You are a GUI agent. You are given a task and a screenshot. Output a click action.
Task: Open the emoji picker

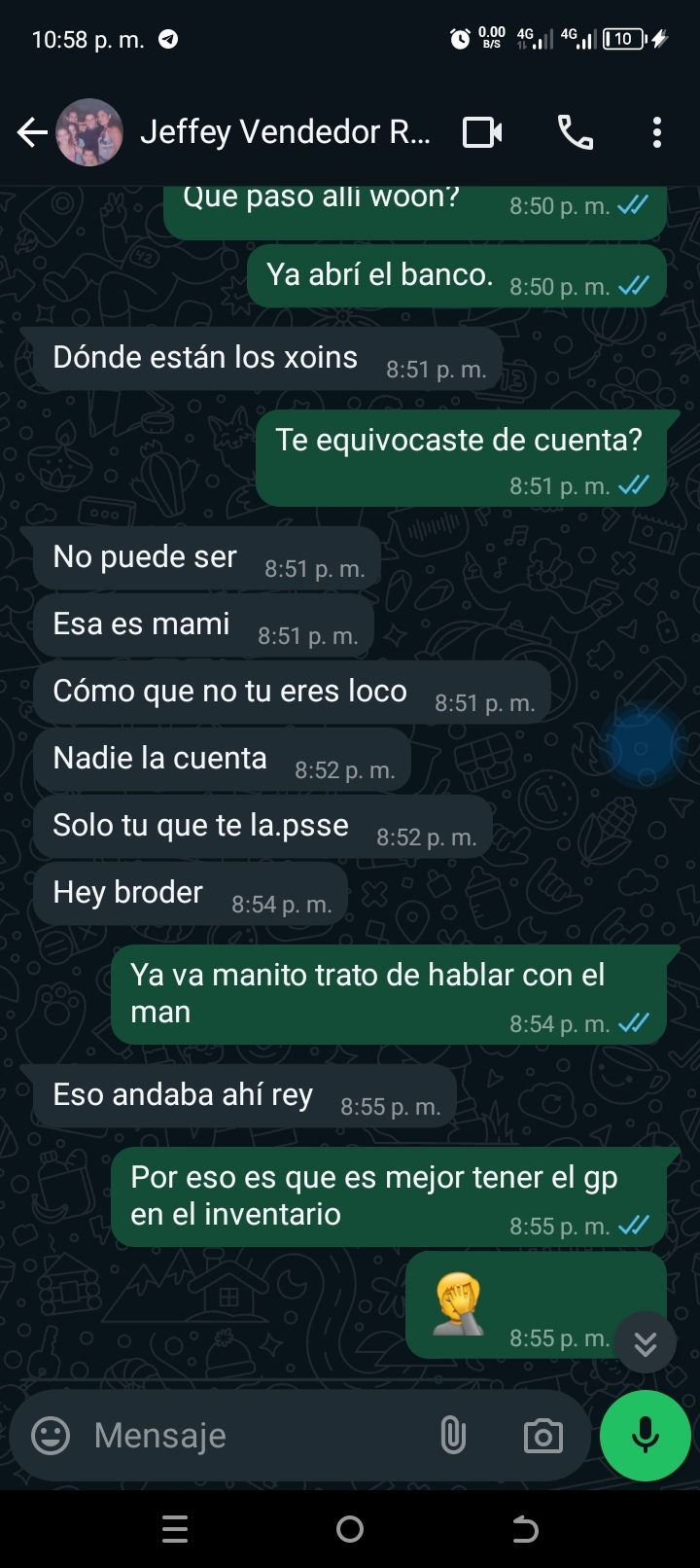tap(51, 1436)
